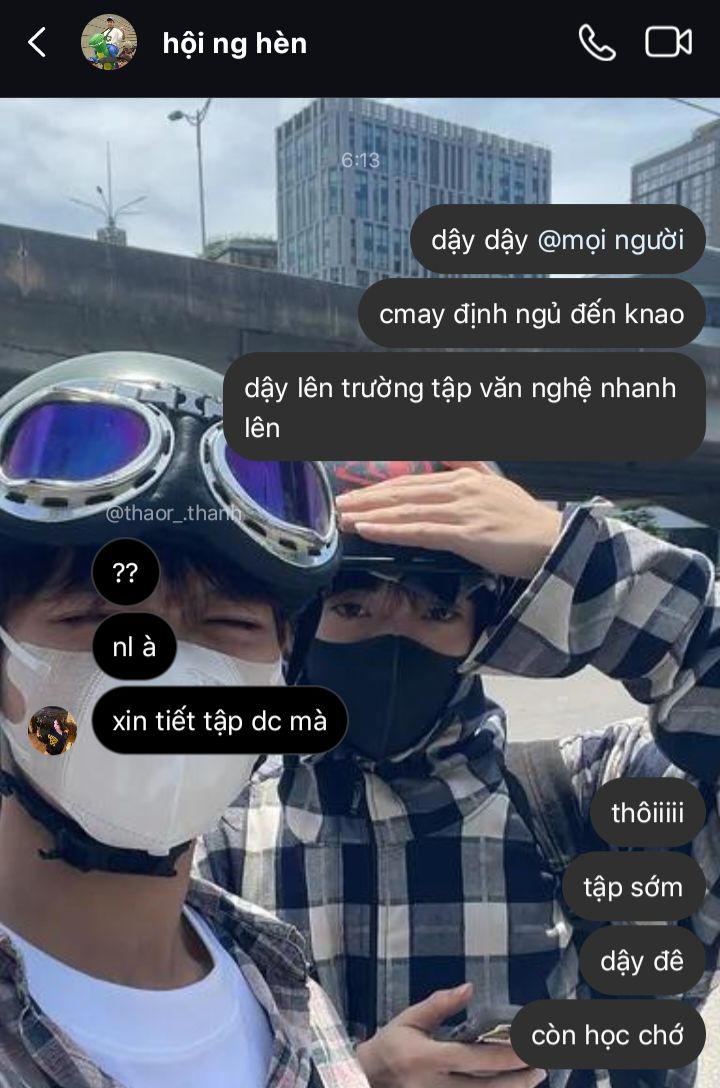Open the sender's avatar beside "xin tiết tập dc mà"
The width and height of the screenshot is (720, 1088).
(52, 731)
